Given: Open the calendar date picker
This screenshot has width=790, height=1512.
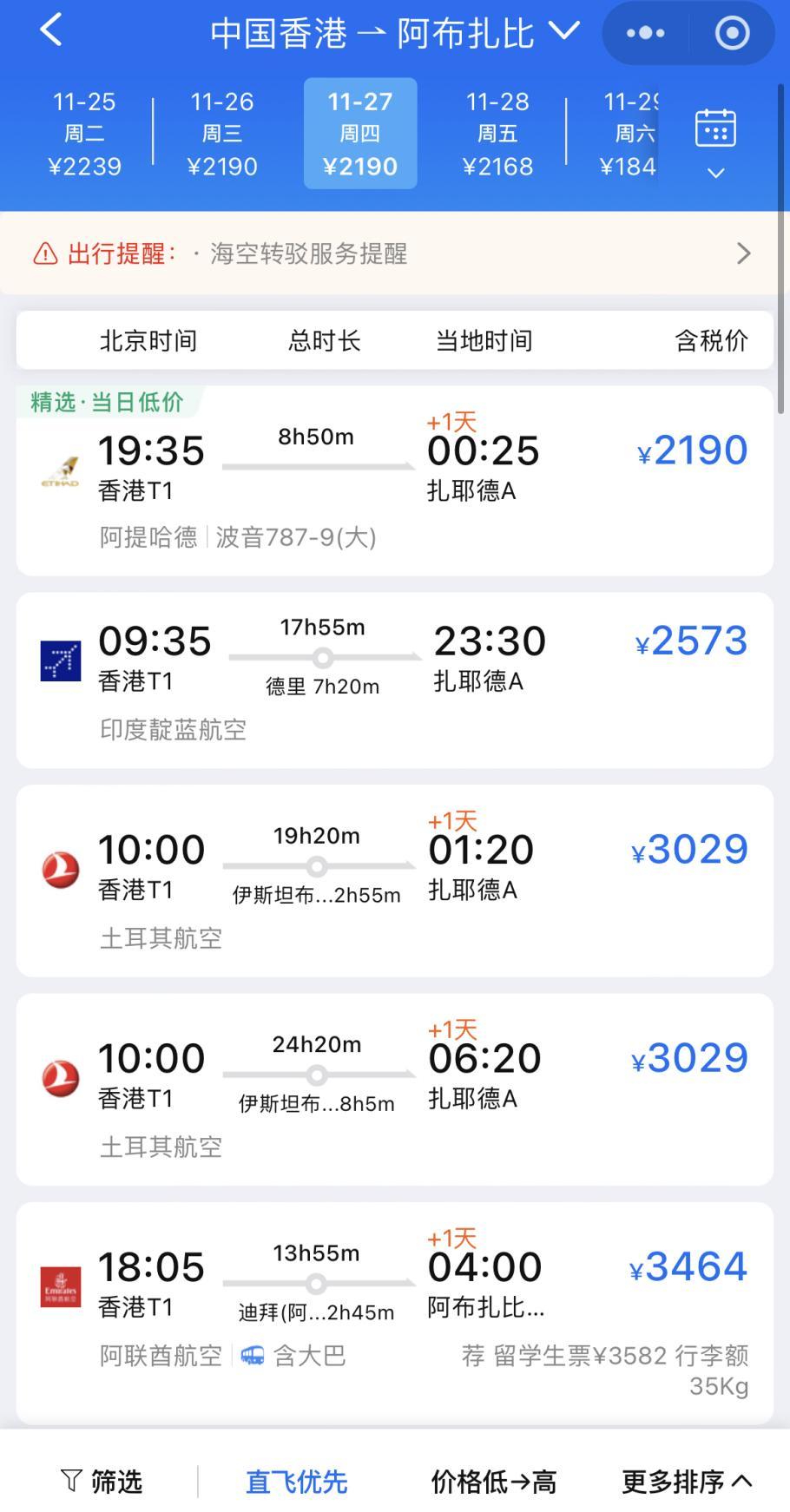Looking at the screenshot, I should coord(715,139).
